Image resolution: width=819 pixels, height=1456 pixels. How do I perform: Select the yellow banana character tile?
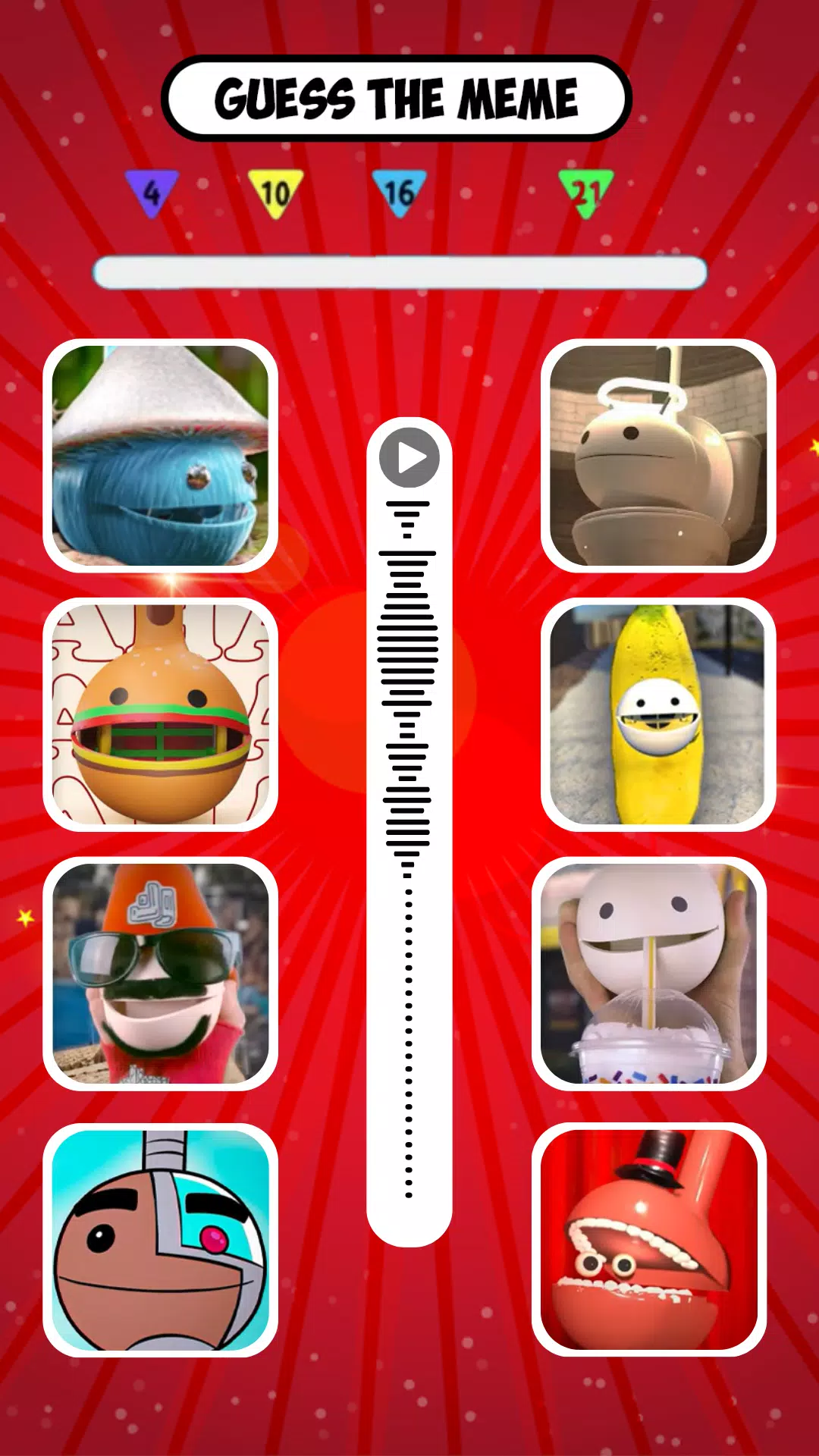[x=657, y=714]
